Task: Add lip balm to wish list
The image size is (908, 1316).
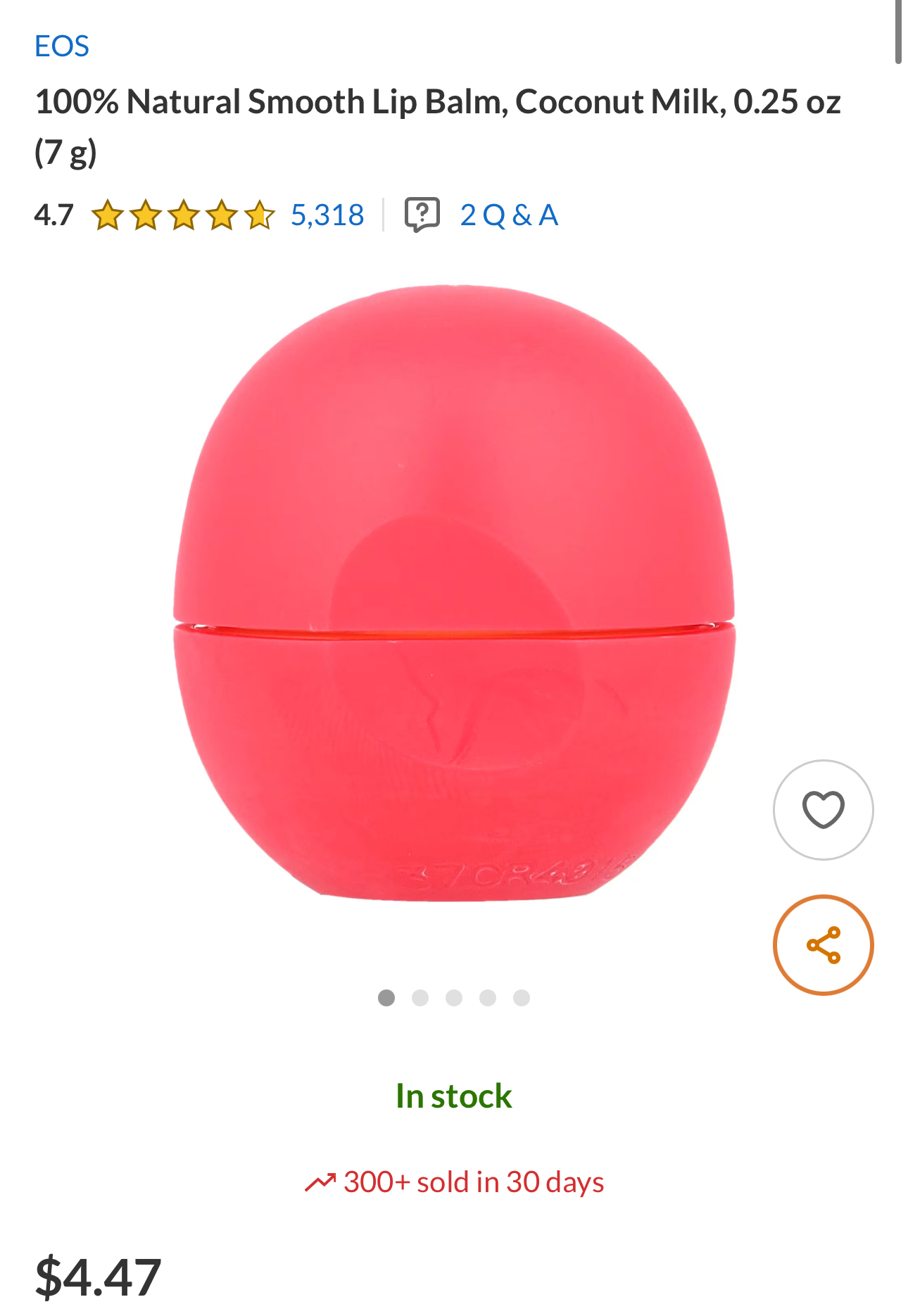Action: (823, 809)
